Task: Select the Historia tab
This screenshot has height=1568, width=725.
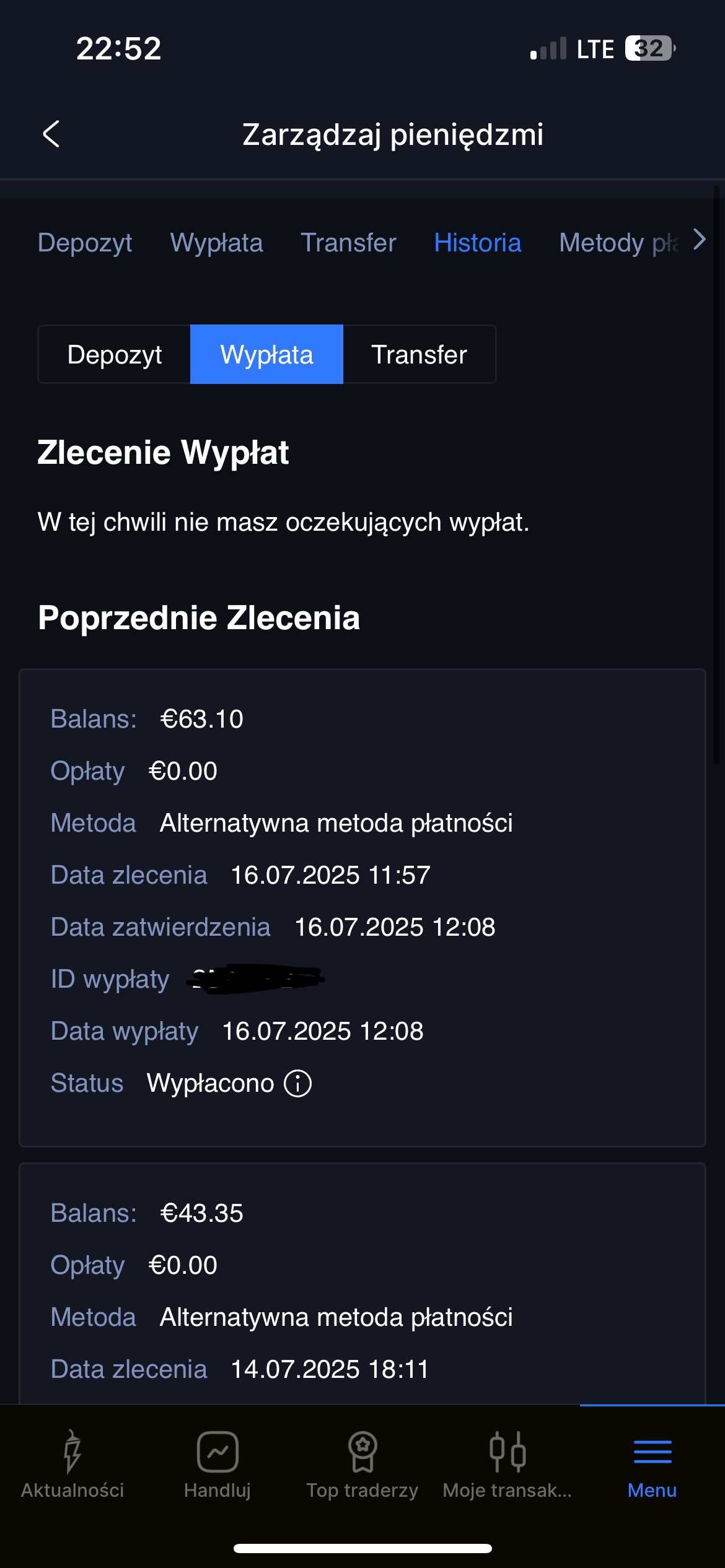Action: click(477, 242)
